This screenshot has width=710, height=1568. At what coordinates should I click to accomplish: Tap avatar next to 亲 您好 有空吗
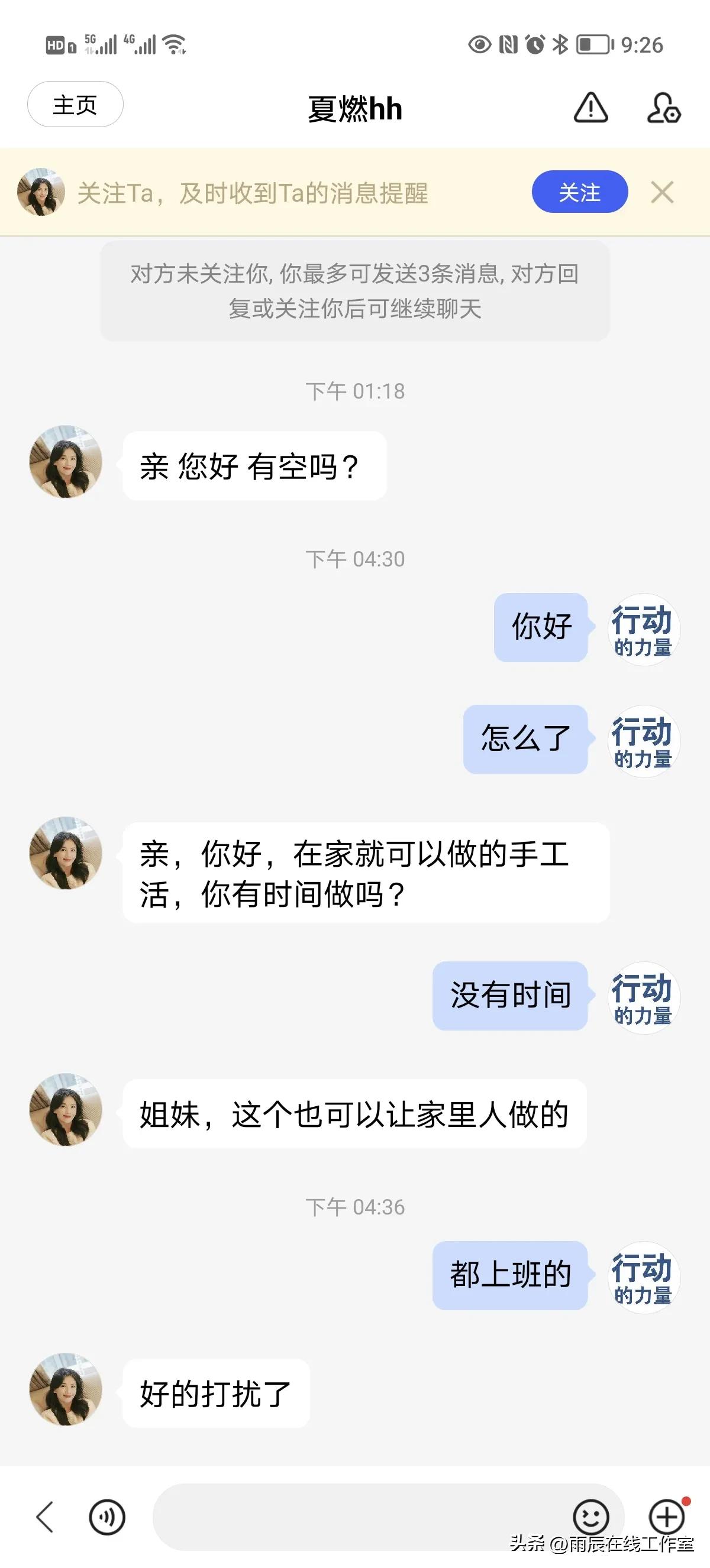pos(65,464)
